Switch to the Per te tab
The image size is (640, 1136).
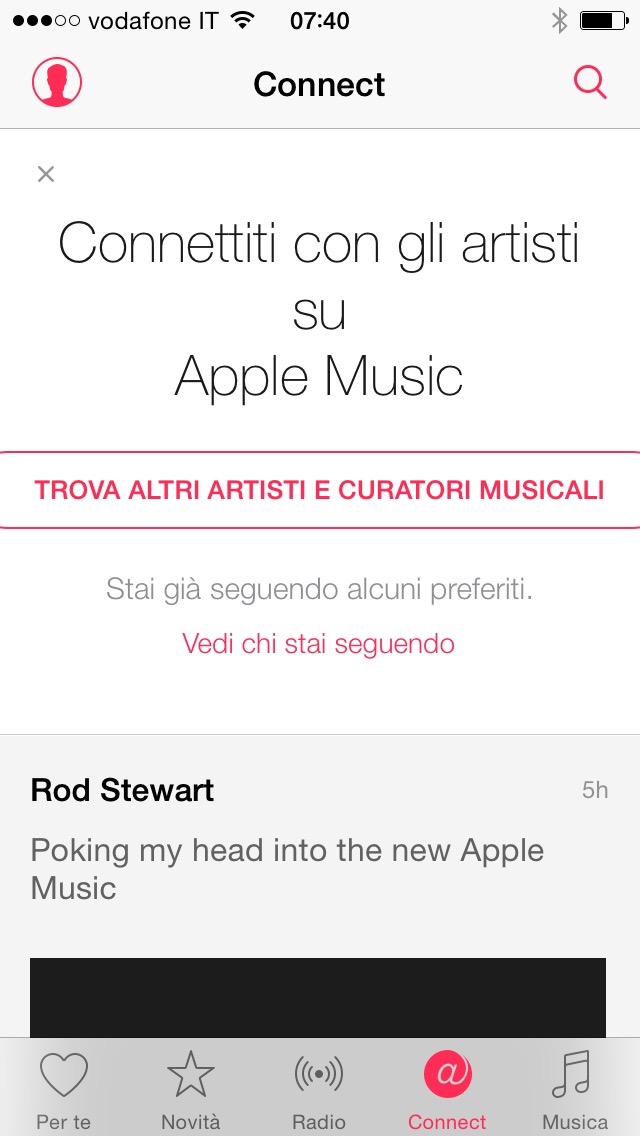[64, 1090]
